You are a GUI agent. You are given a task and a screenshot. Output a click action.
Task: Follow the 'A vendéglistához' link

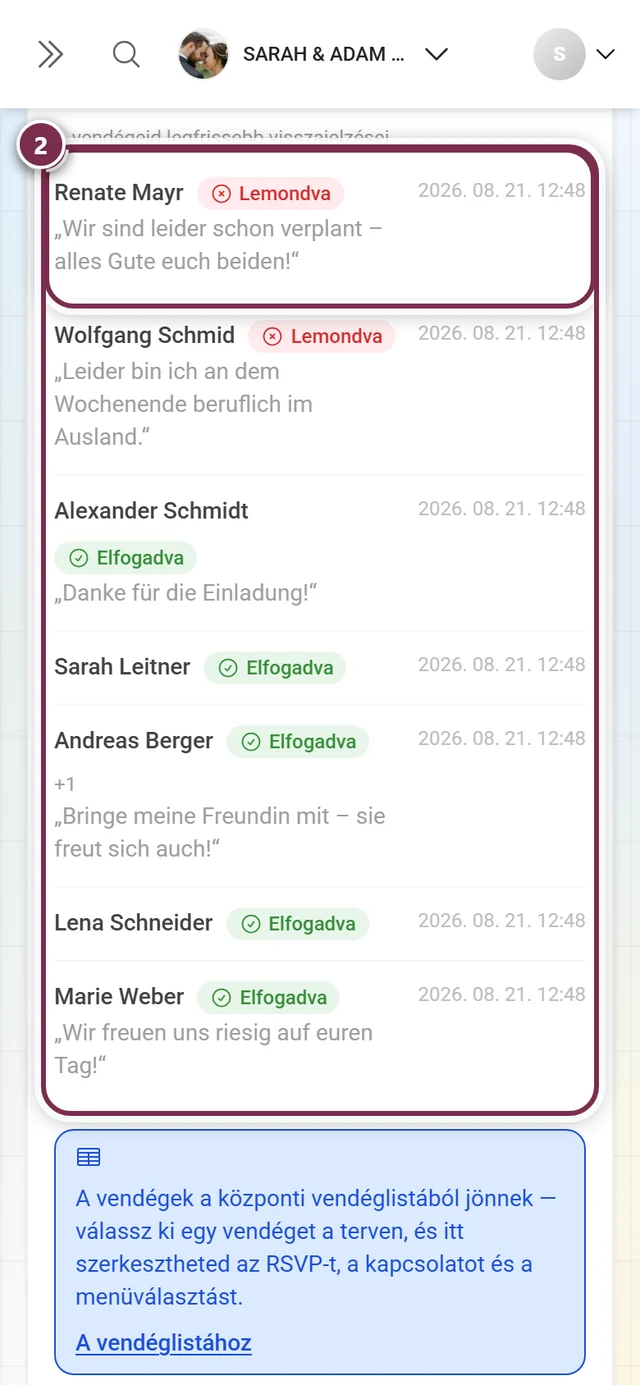pos(164,1343)
